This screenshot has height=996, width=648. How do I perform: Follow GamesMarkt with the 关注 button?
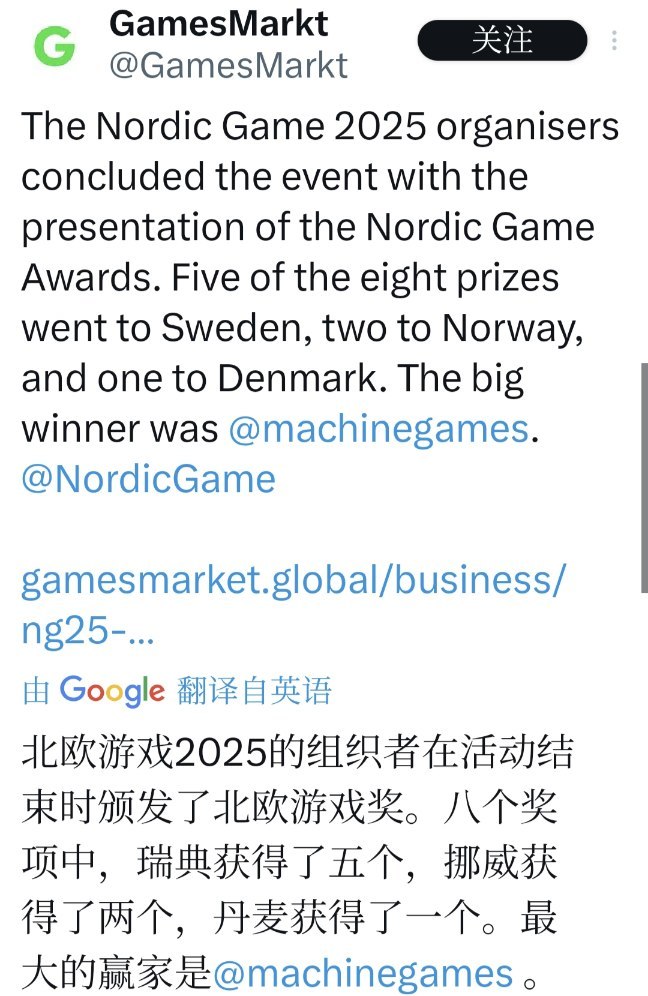pyautogui.click(x=501, y=41)
